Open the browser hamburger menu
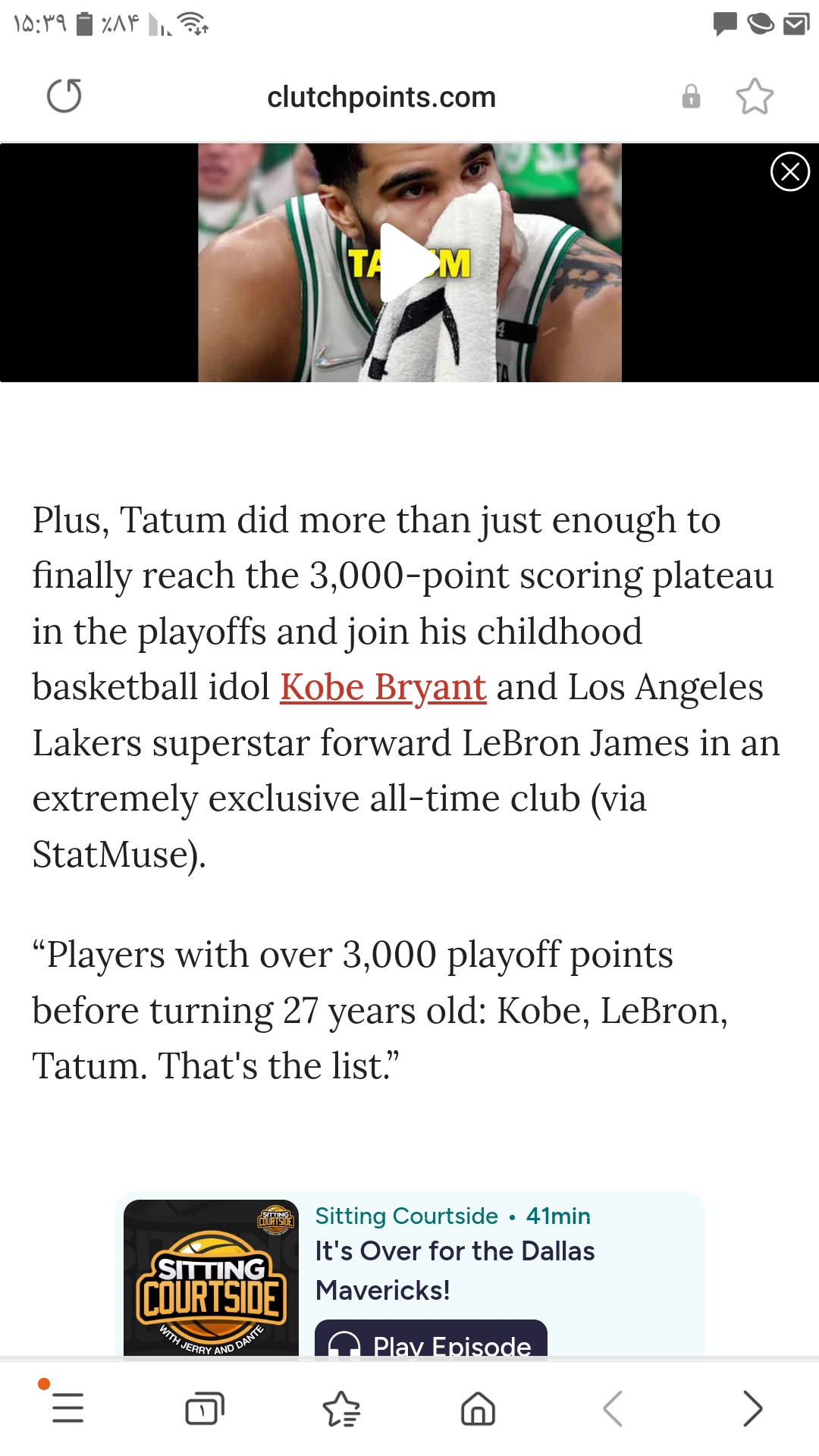The image size is (819, 1456). click(x=67, y=1407)
